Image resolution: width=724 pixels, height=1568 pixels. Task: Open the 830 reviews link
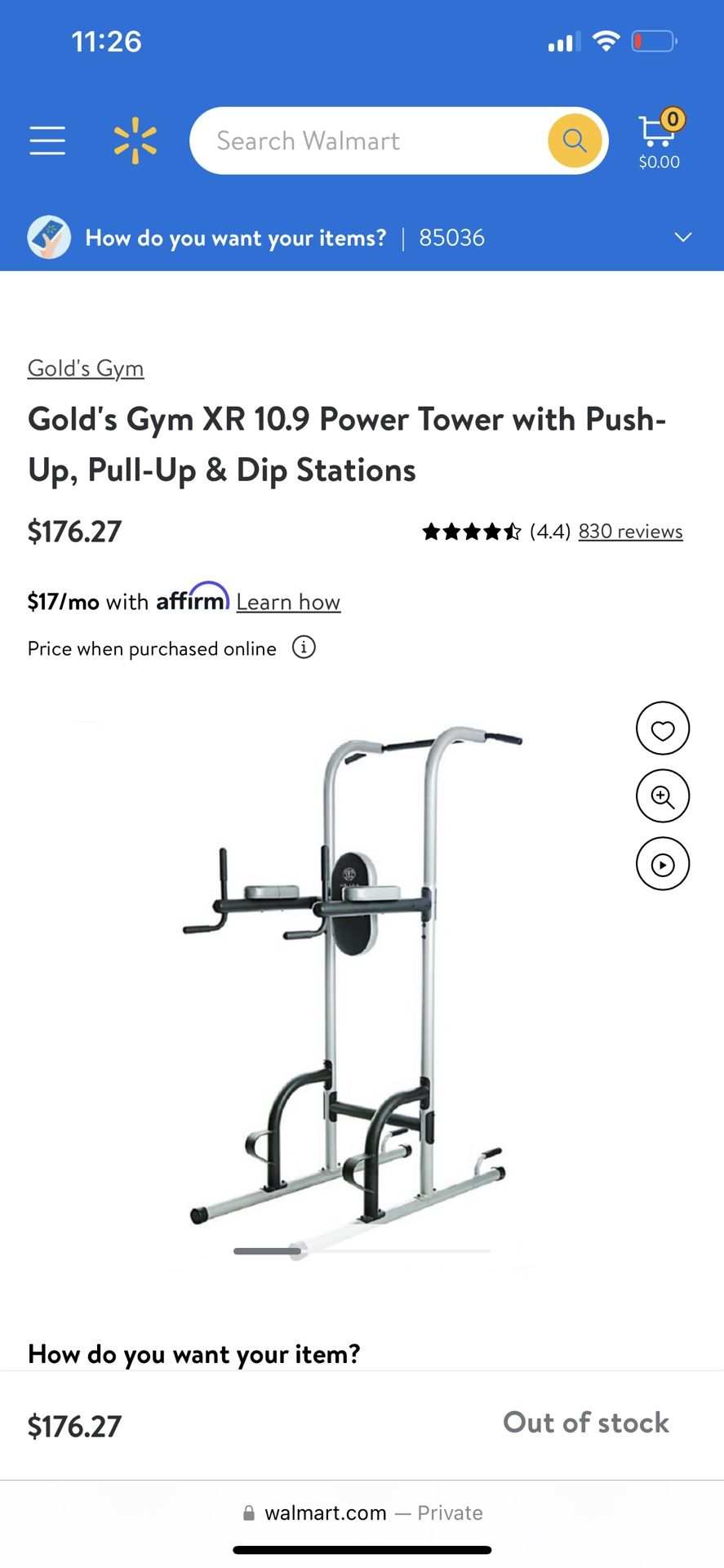pos(630,532)
